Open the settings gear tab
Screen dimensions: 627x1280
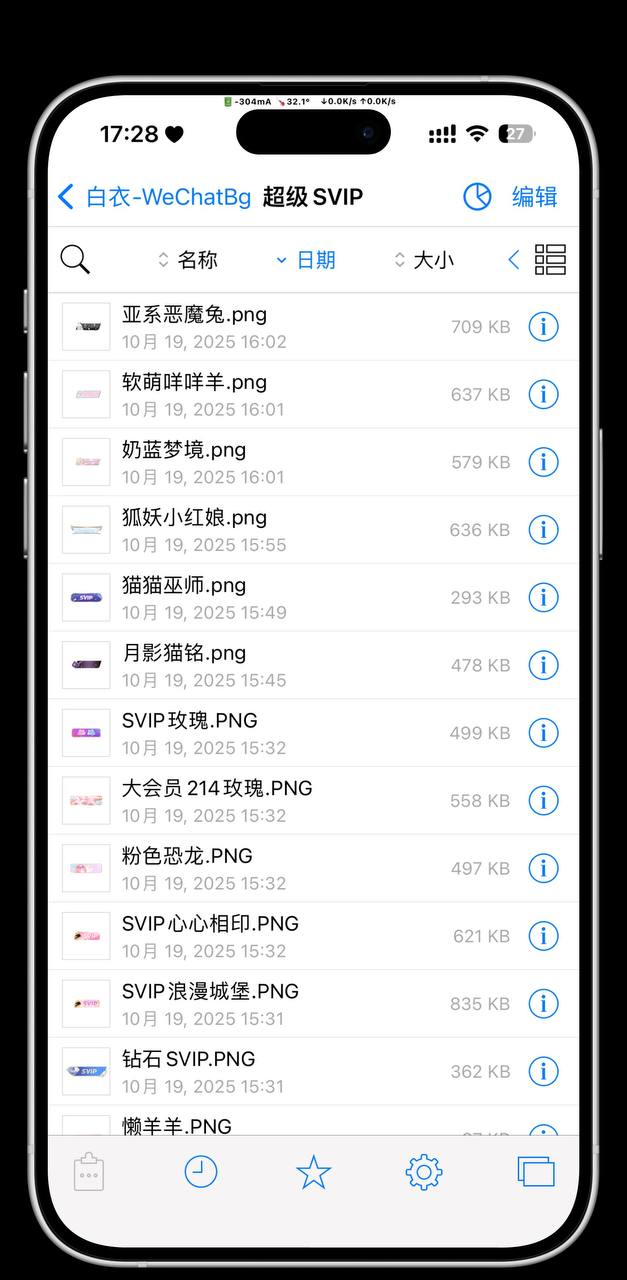424,1172
